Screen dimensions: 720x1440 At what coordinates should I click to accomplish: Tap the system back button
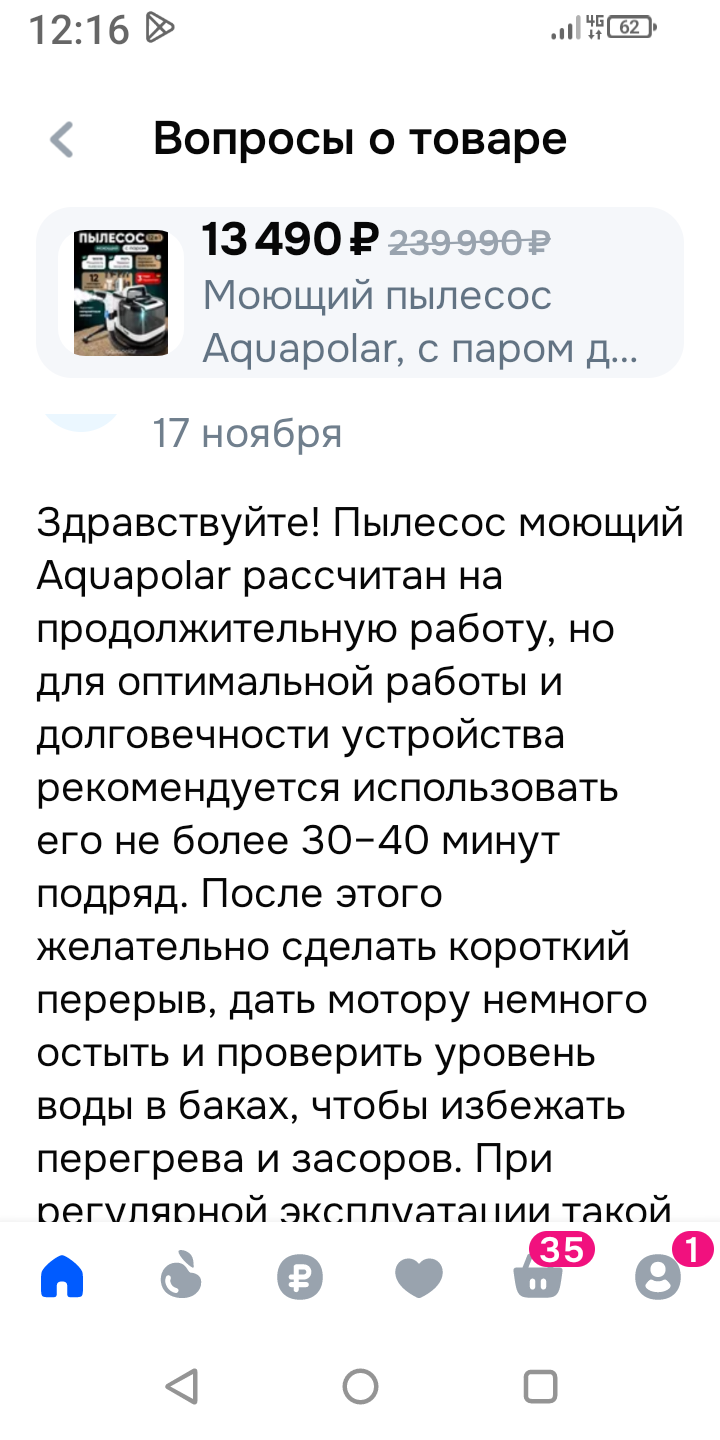coord(181,1387)
